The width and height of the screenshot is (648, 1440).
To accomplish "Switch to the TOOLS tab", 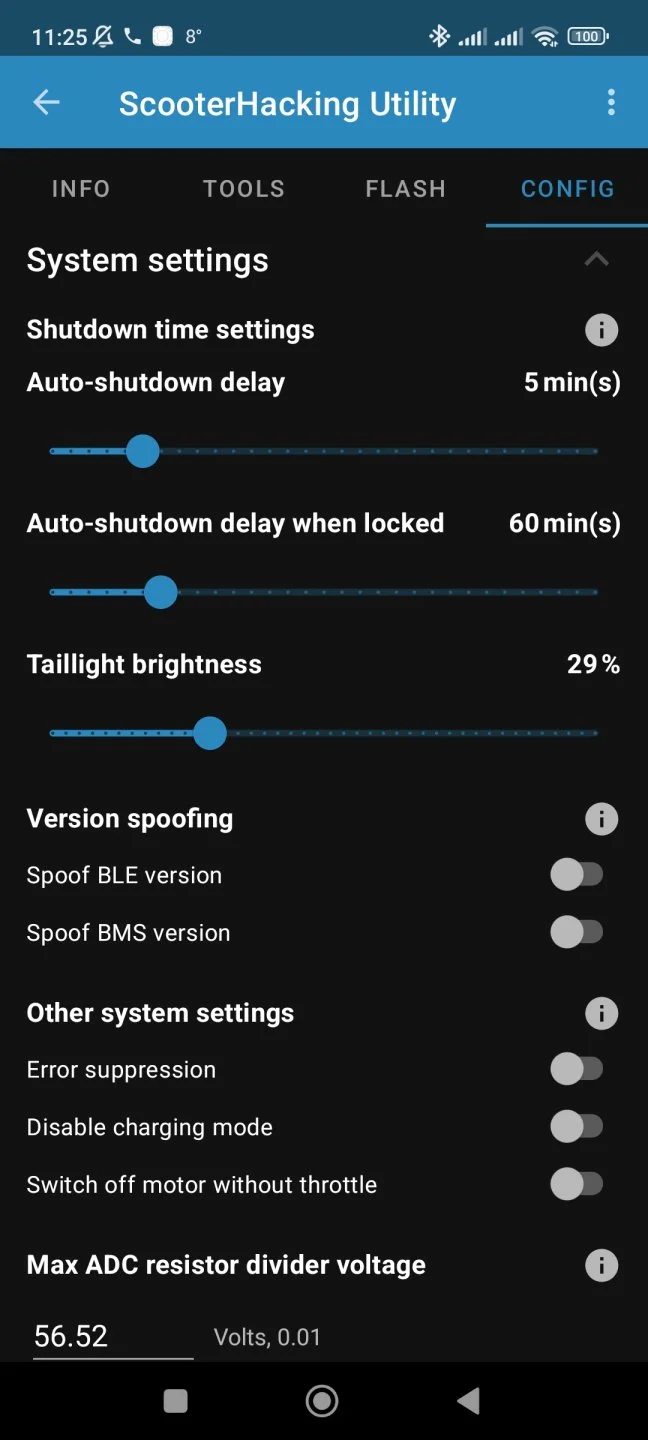I will pyautogui.click(x=243, y=189).
